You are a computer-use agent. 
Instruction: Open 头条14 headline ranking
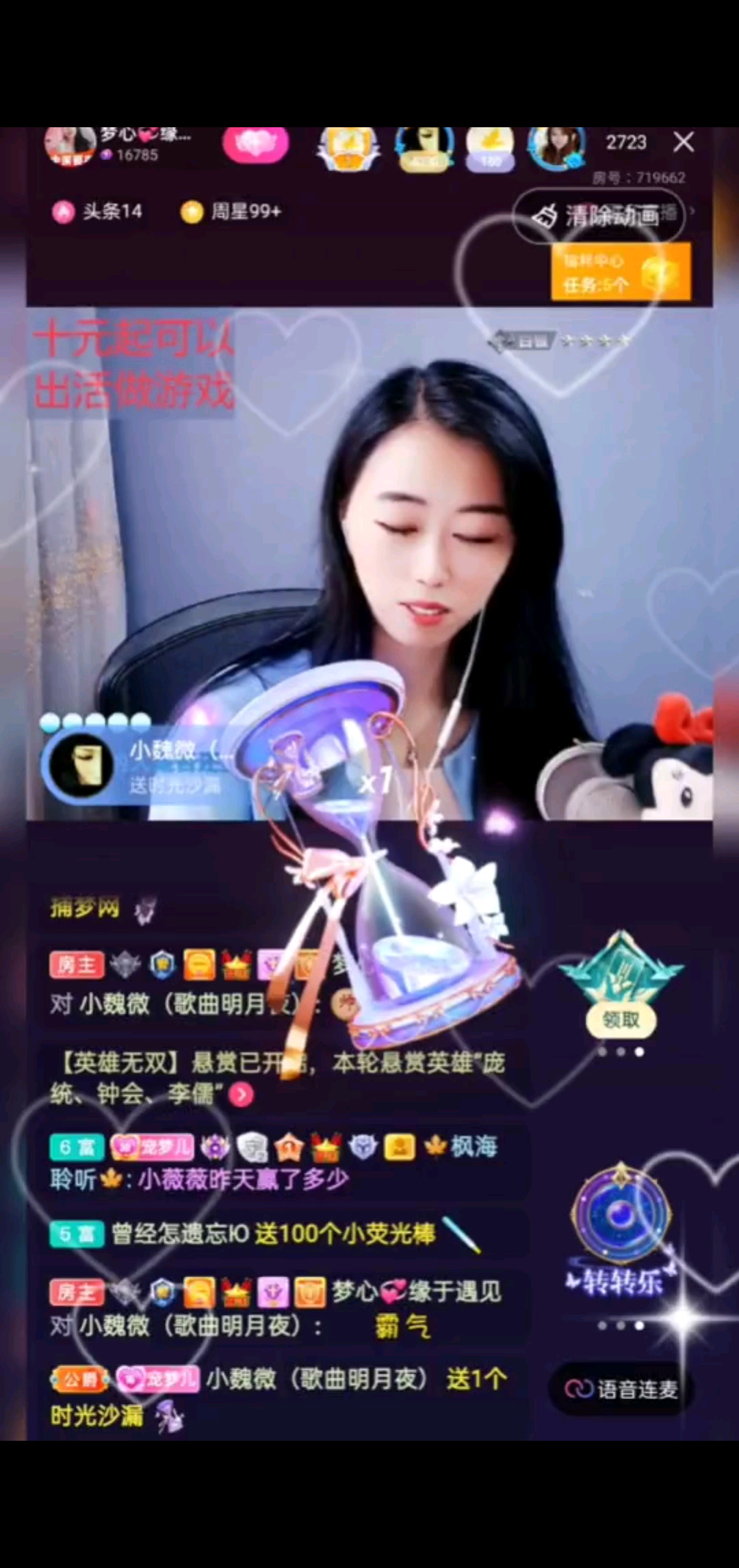[x=99, y=211]
